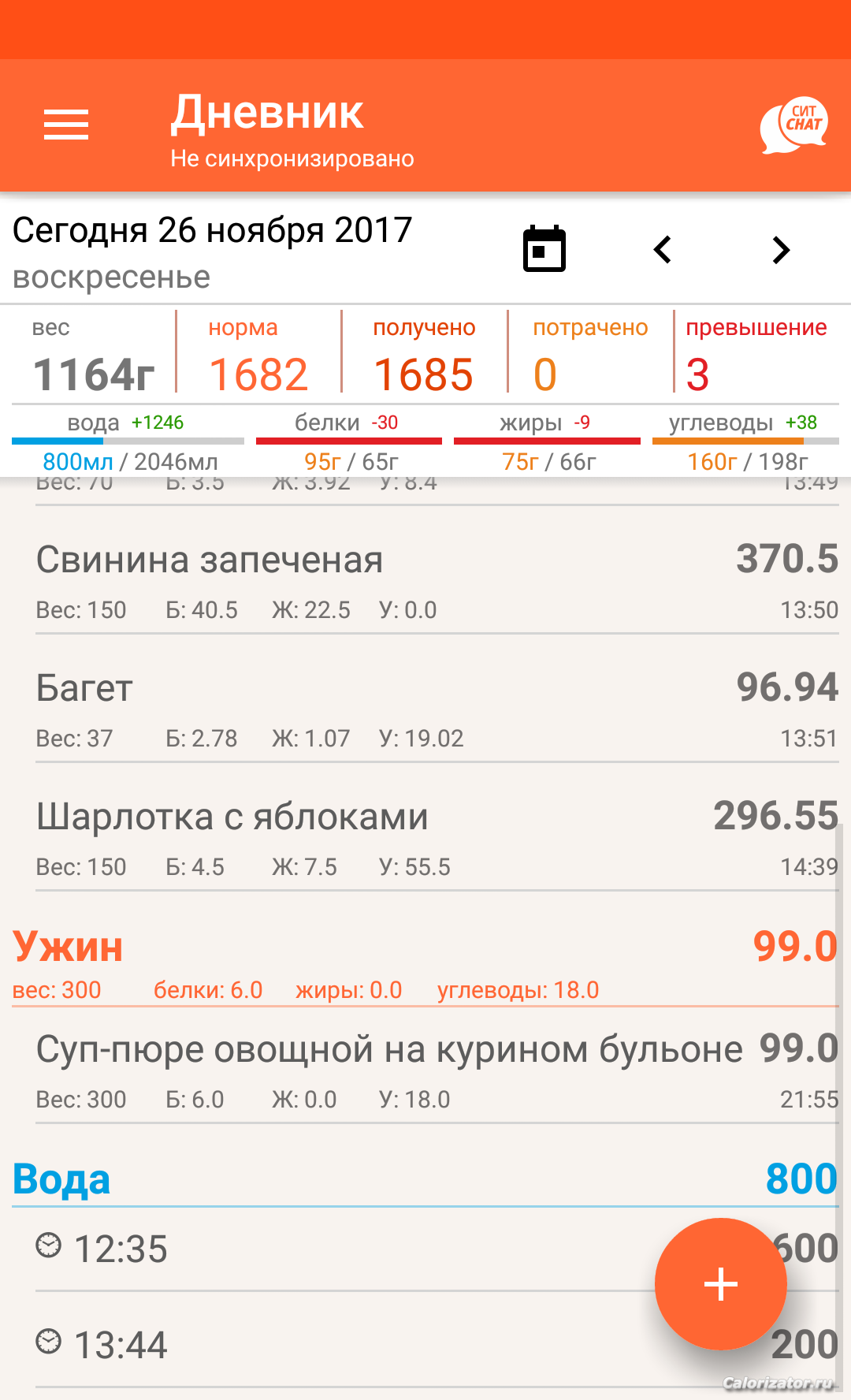Add a new entry with plus button
This screenshot has height=1400, width=851.
pos(721,1284)
